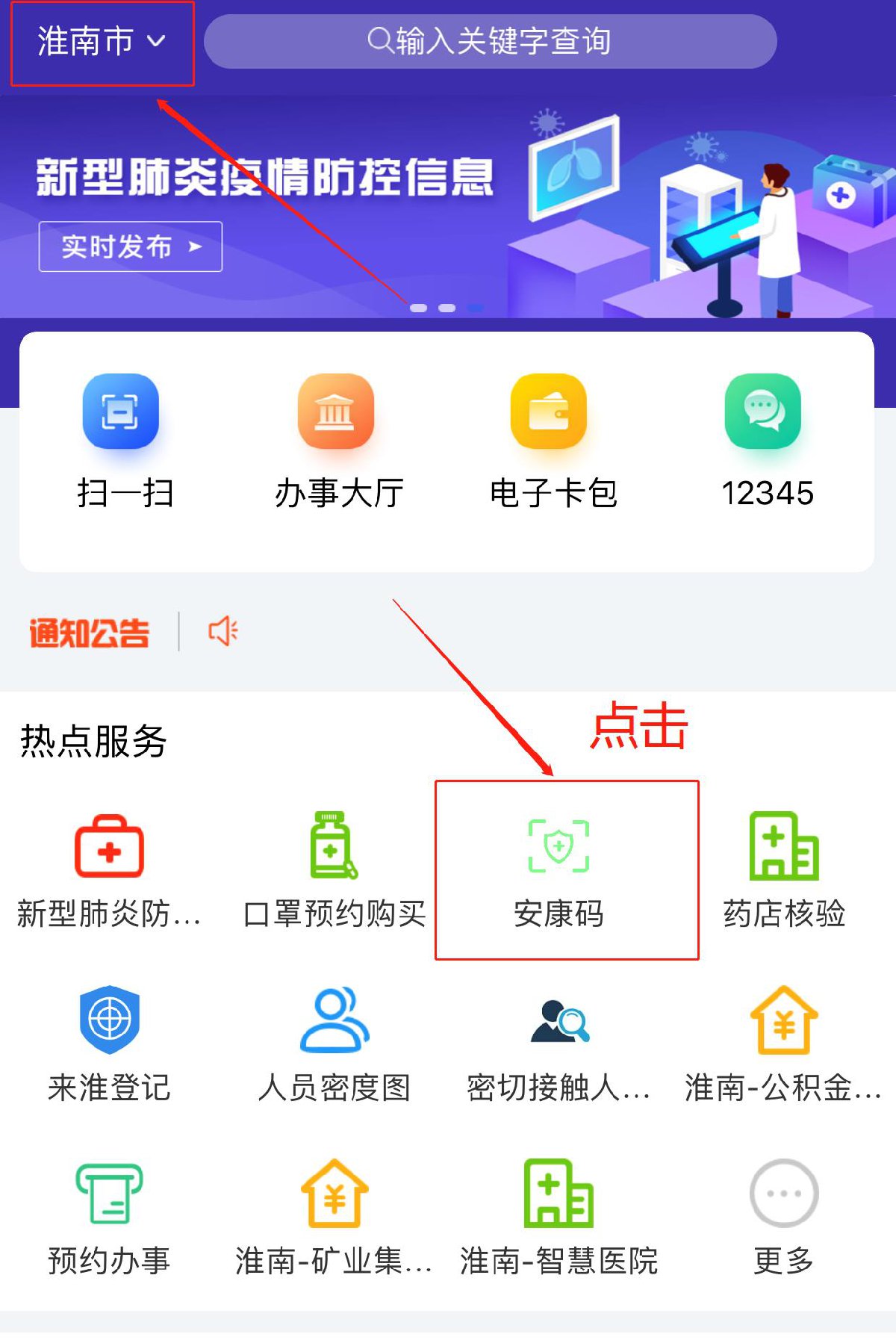The image size is (896, 1340).
Task: Open 预约办事 appointment service
Action: [x=109, y=1218]
